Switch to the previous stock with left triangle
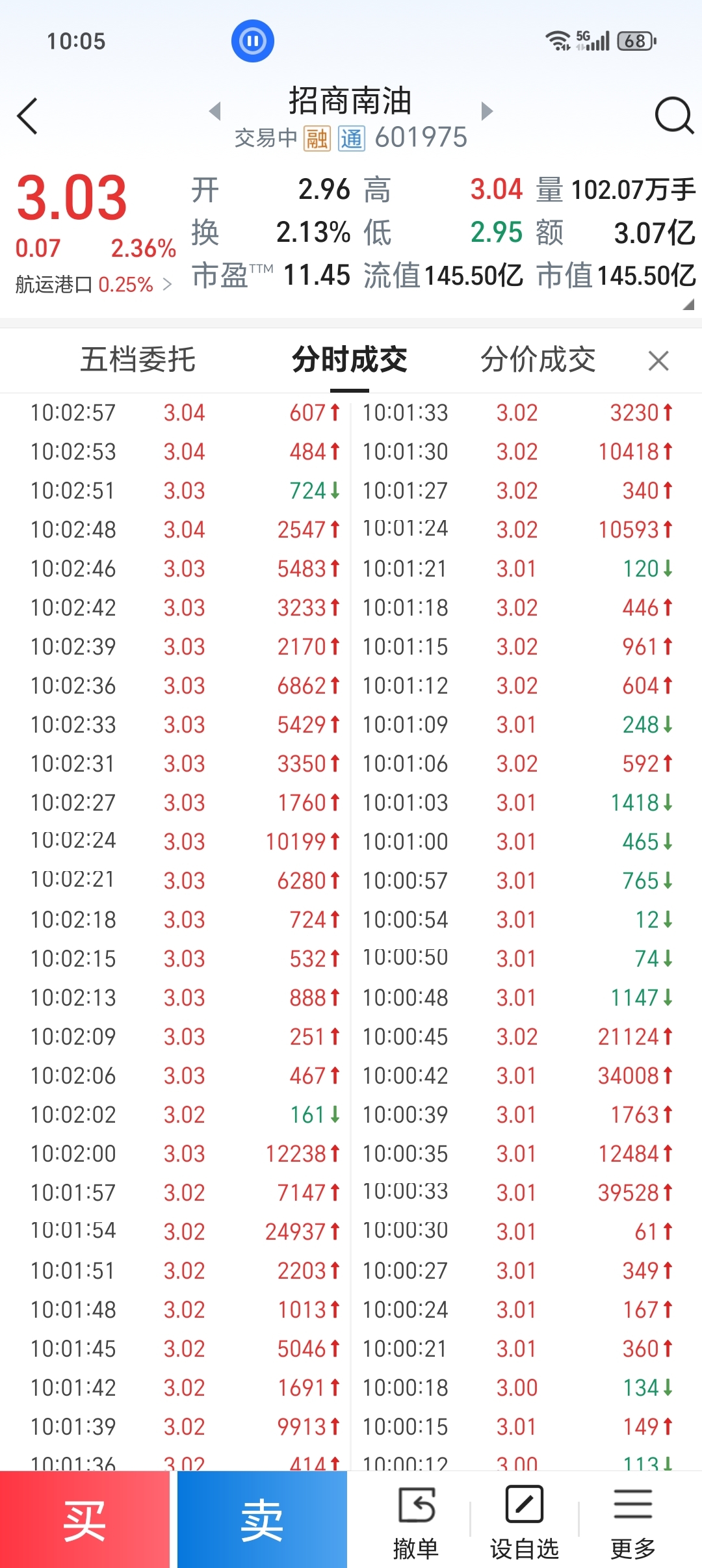The image size is (702, 1568). click(x=215, y=111)
